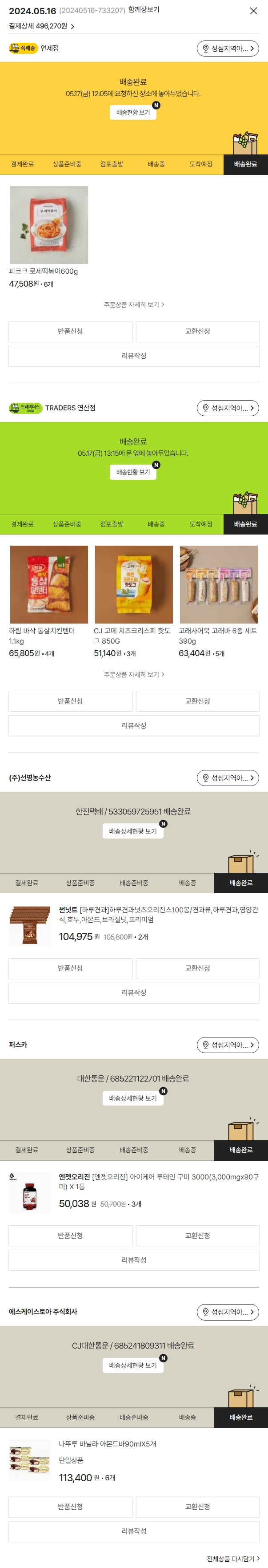268x1568 pixels.
Task: Expand 주문상품 자세히 보기 under 연제점 order
Action: [134, 304]
